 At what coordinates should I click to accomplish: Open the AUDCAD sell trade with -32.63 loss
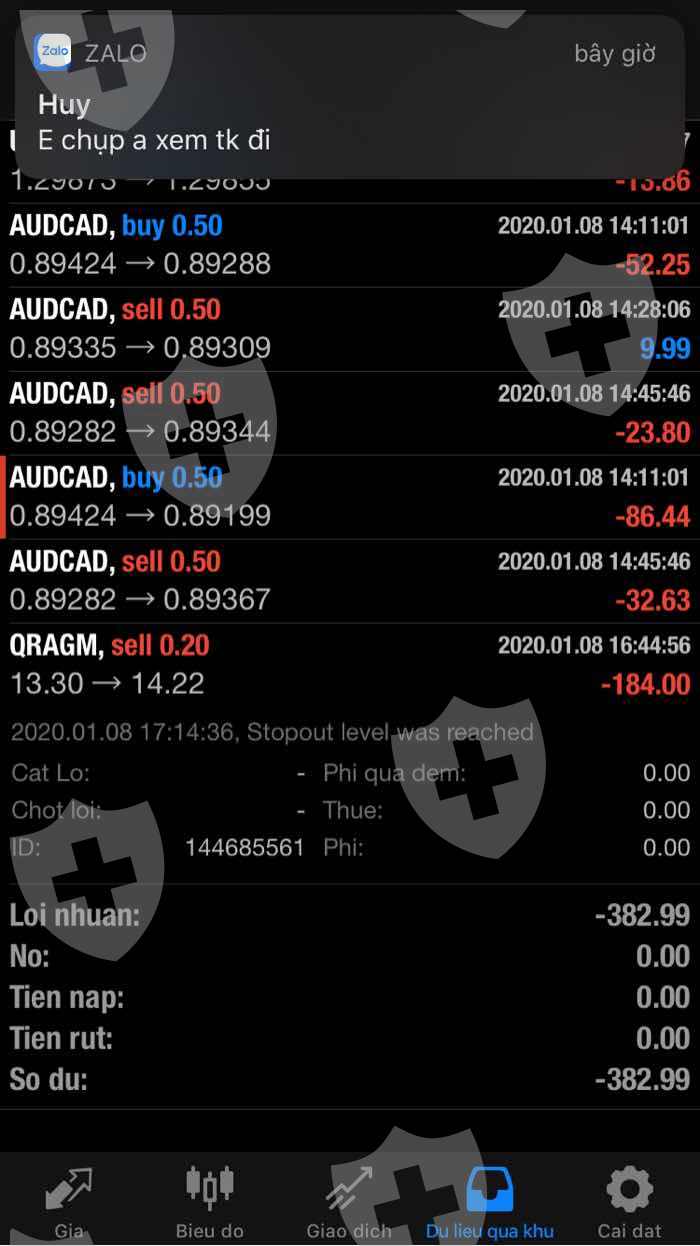349,582
